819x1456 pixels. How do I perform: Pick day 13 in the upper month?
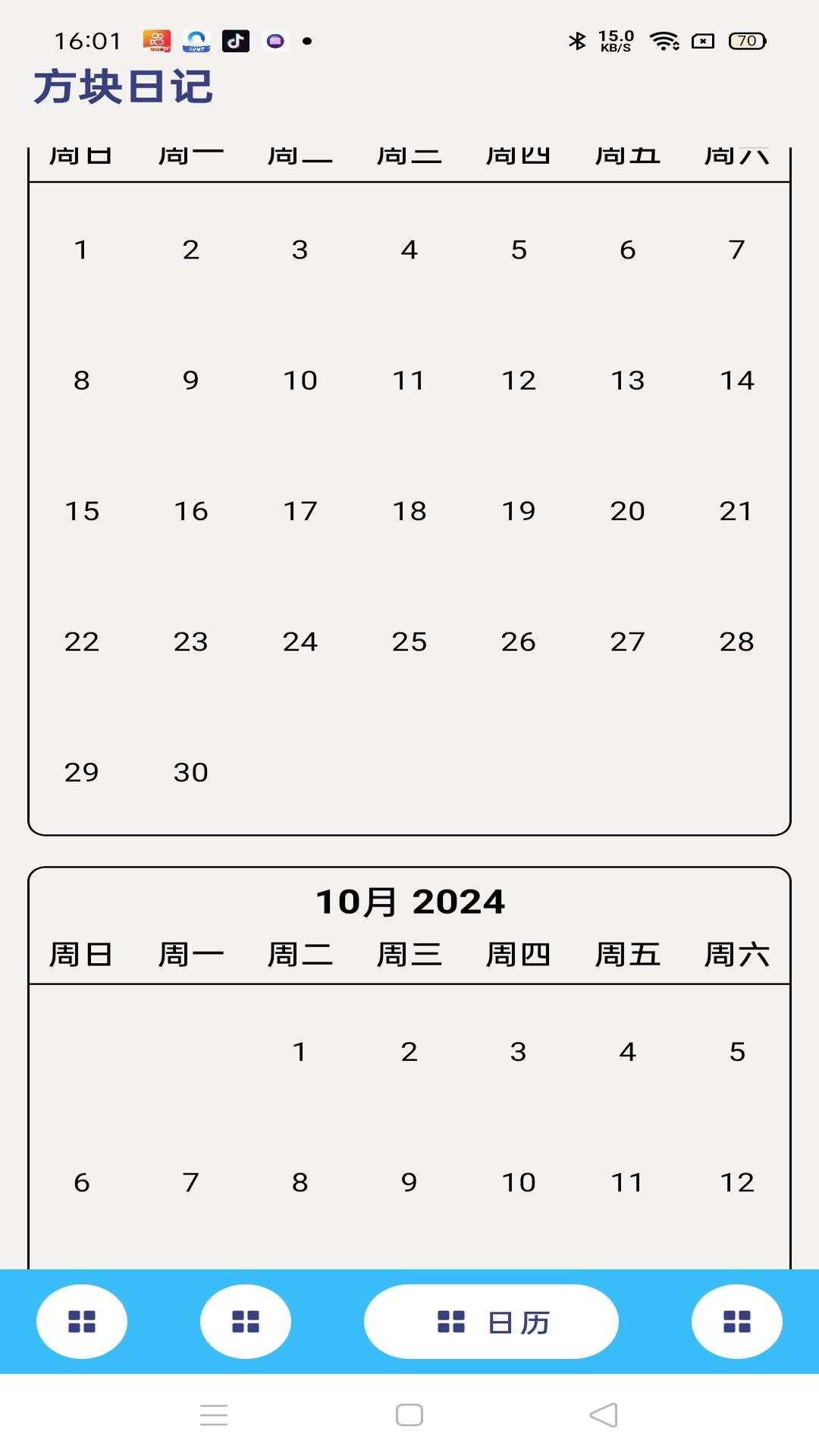[x=628, y=380]
